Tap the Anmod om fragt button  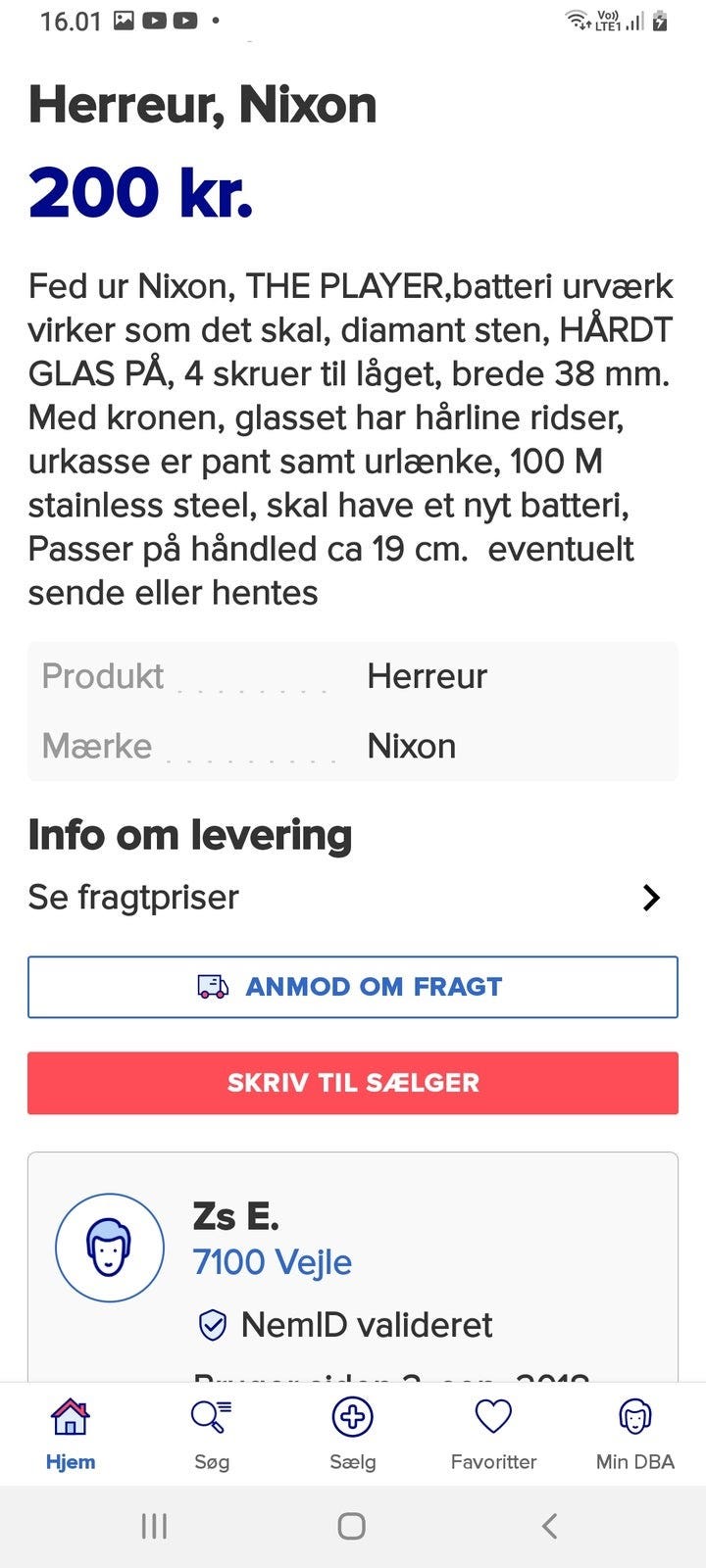pyautogui.click(x=353, y=987)
